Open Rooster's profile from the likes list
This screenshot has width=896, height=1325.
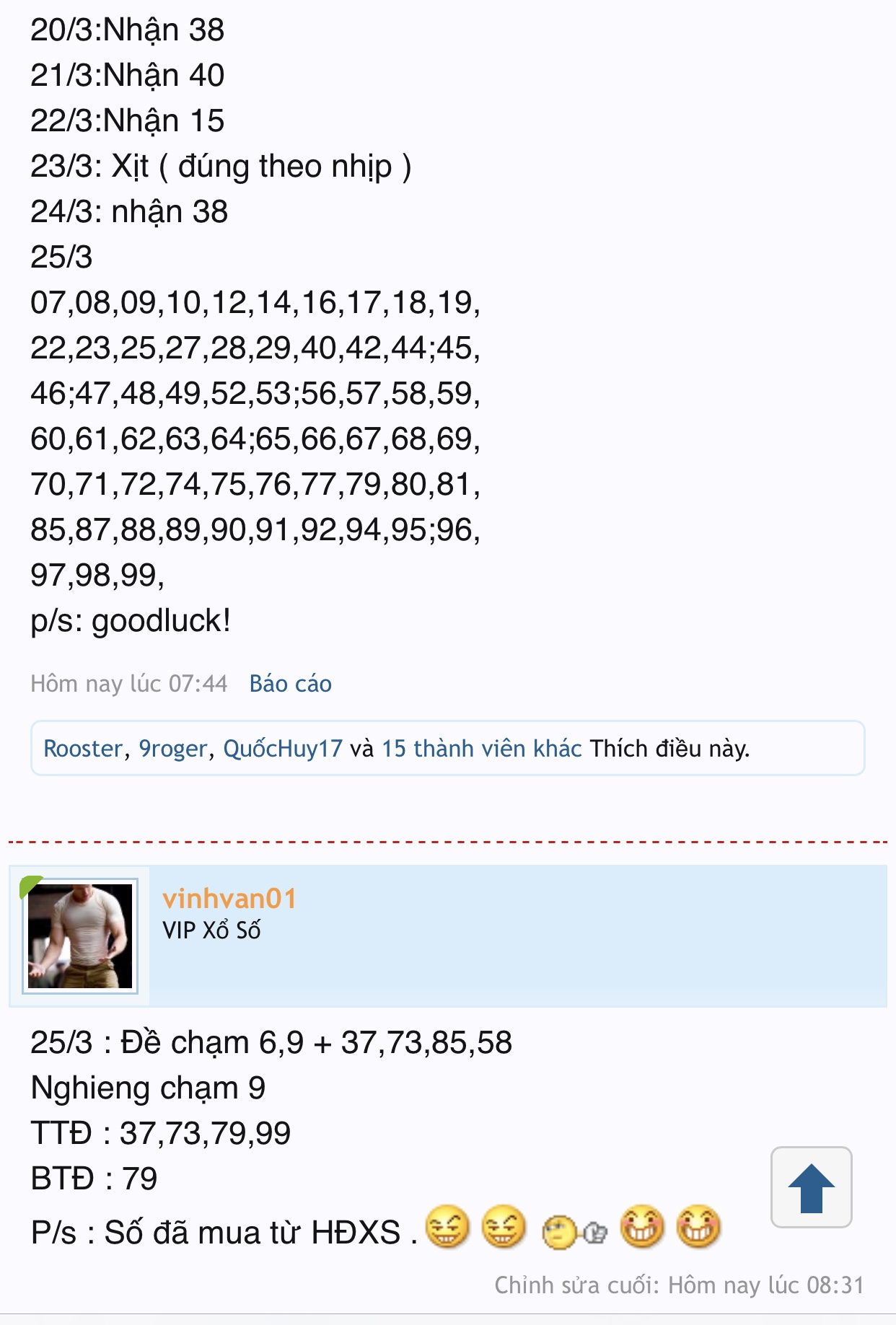(x=83, y=749)
